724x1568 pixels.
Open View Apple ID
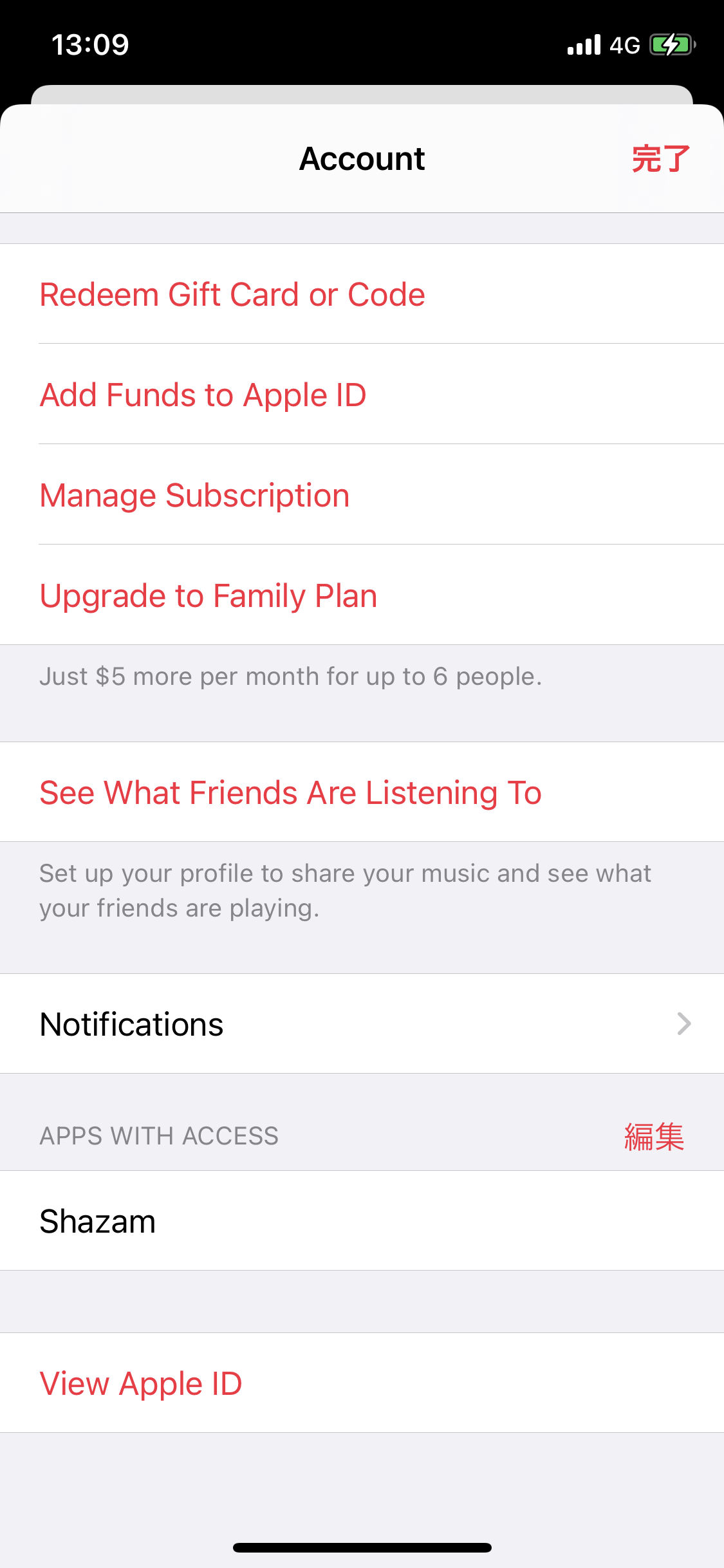tap(141, 1383)
